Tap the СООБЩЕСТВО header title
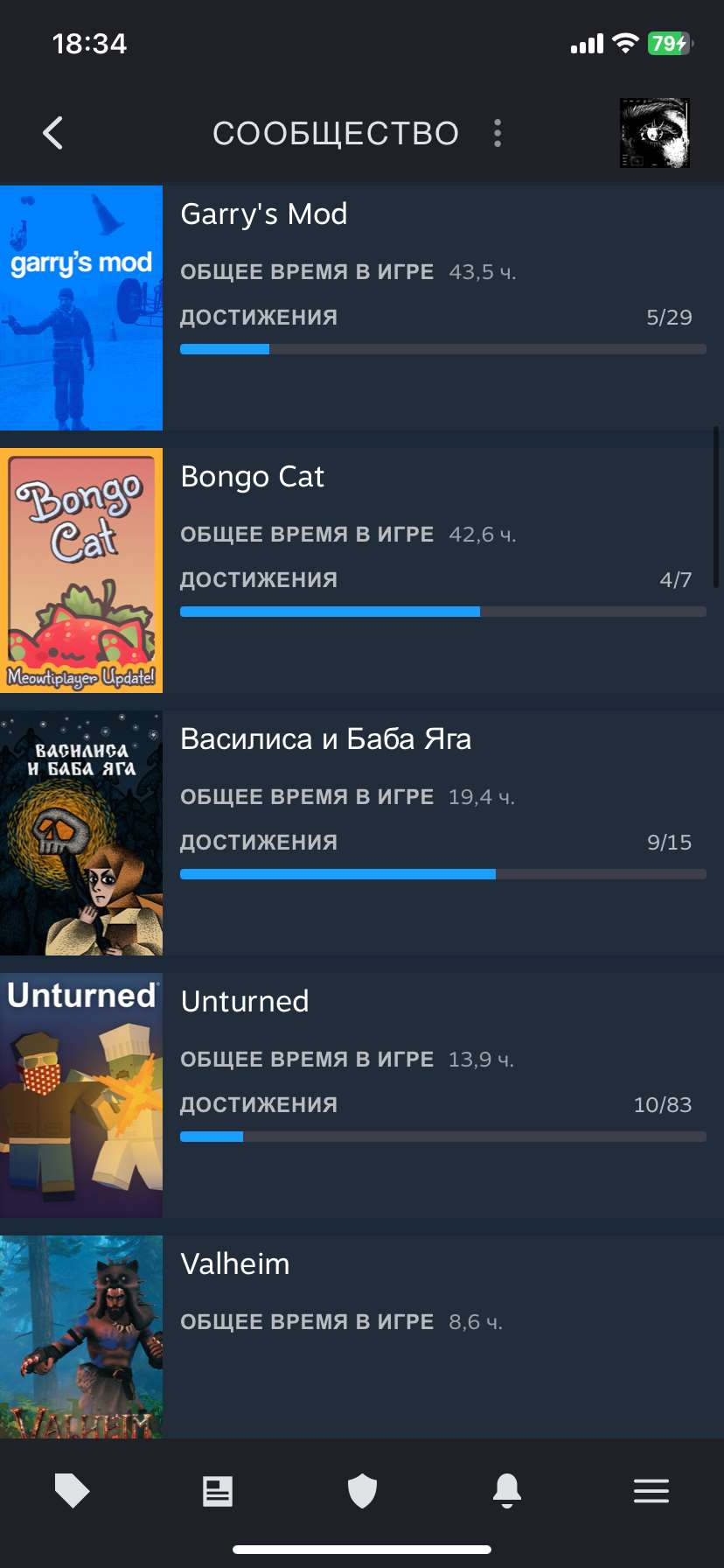Viewport: 724px width, 1568px height. tap(337, 133)
